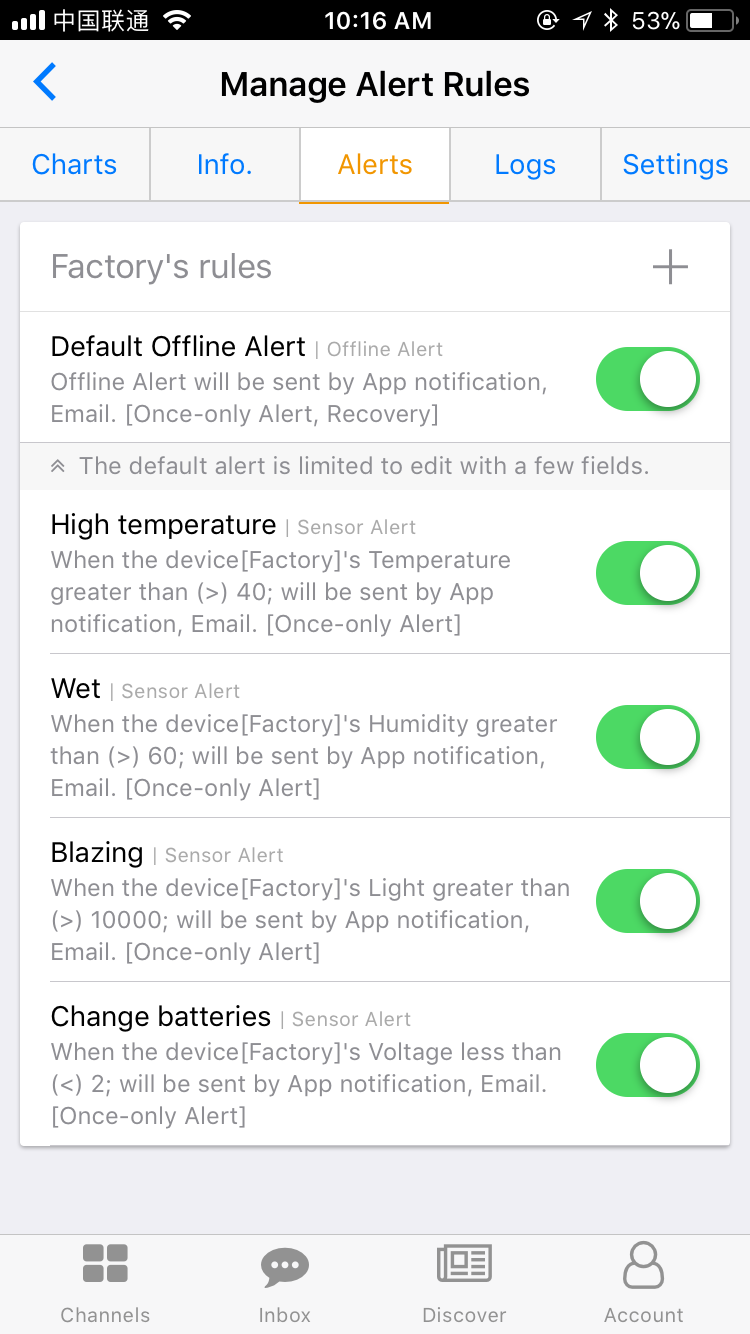Open the Info. tab
This screenshot has width=750, height=1334.
click(x=225, y=164)
